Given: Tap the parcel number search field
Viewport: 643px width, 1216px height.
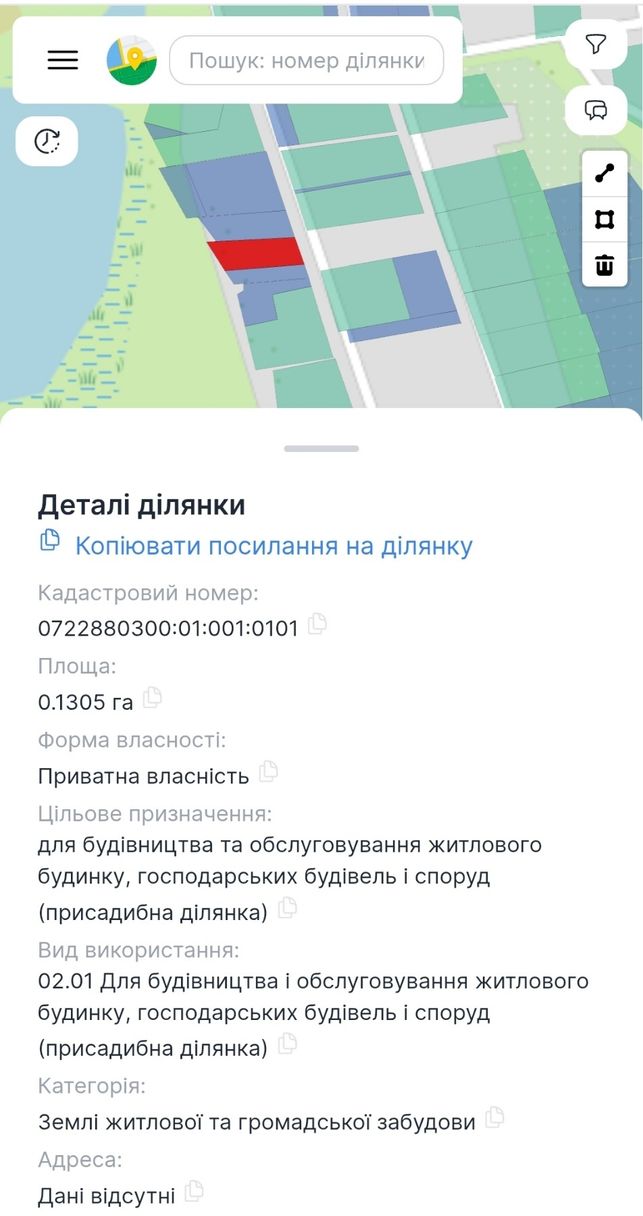Looking at the screenshot, I should point(306,60).
